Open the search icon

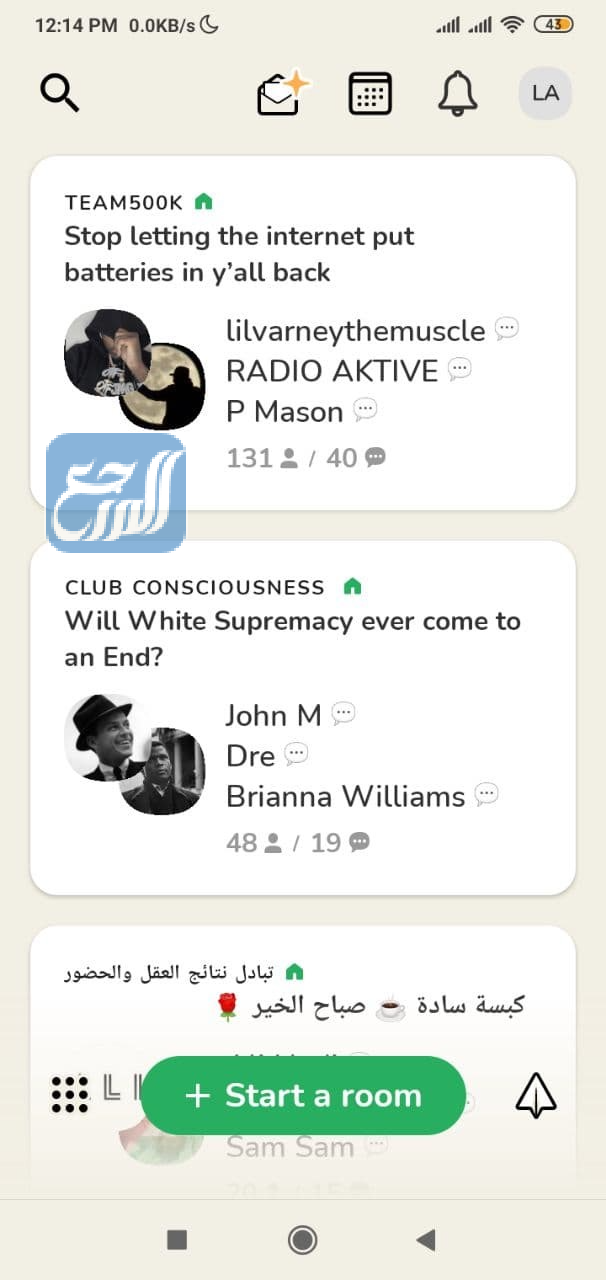(59, 93)
